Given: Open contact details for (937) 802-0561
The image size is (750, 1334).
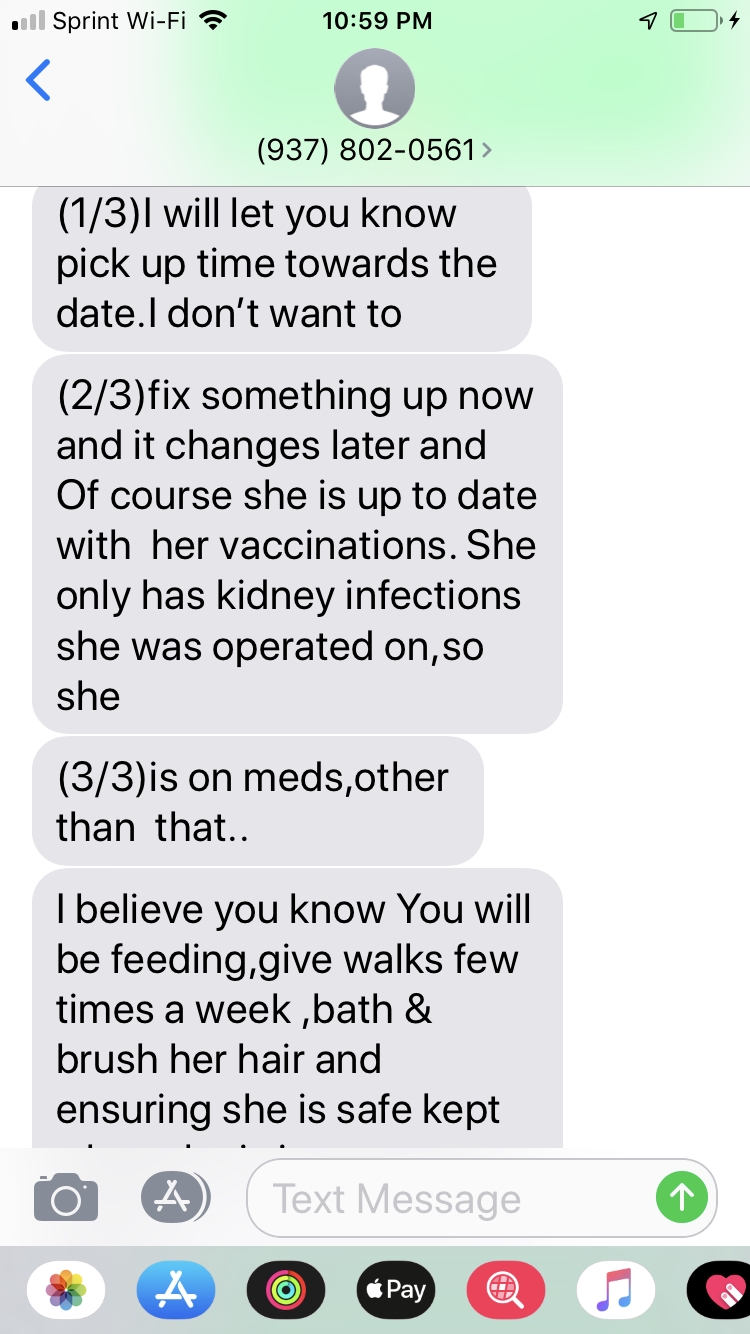Looking at the screenshot, I should (x=374, y=150).
